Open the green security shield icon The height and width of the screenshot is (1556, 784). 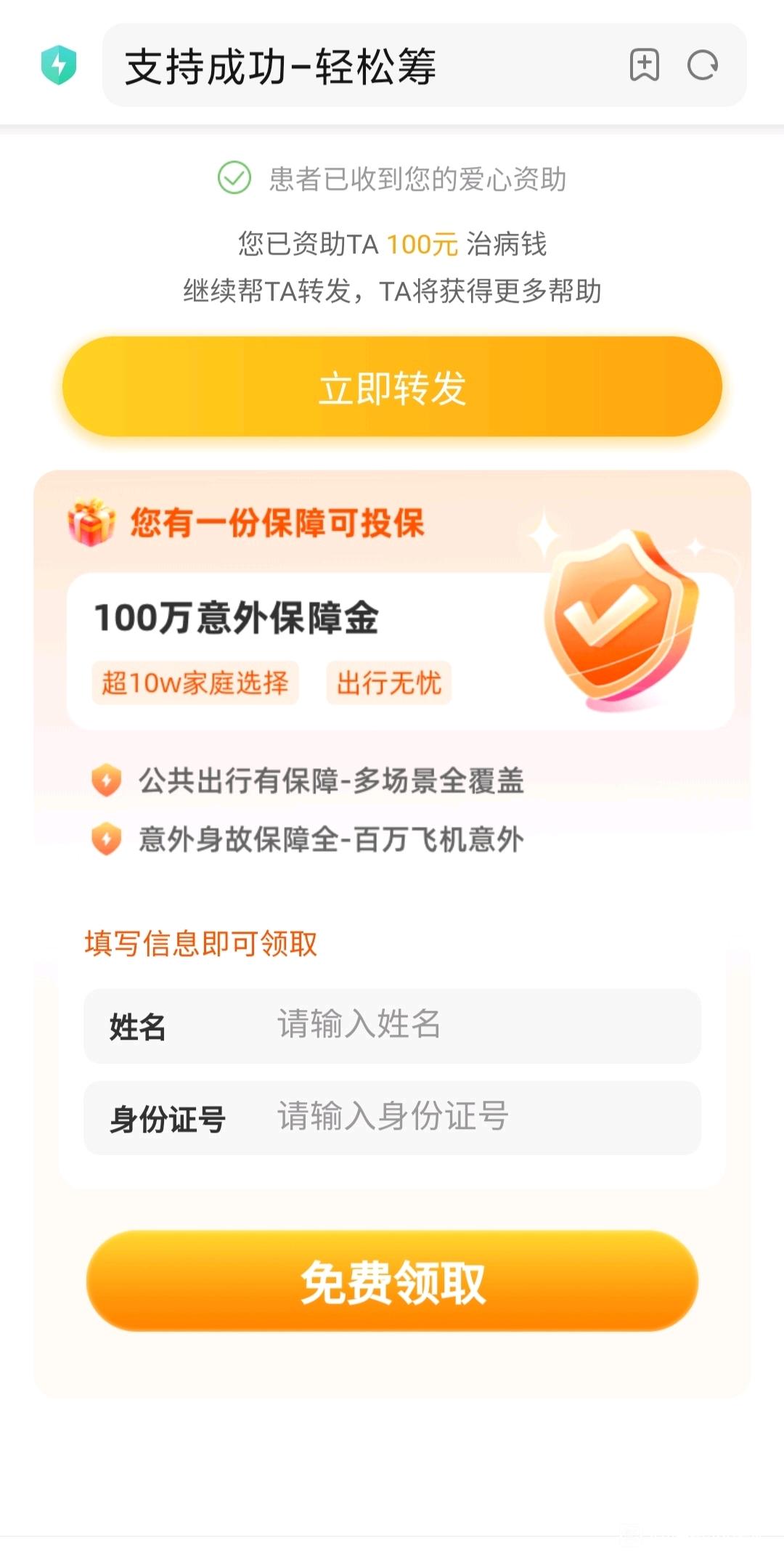[59, 65]
